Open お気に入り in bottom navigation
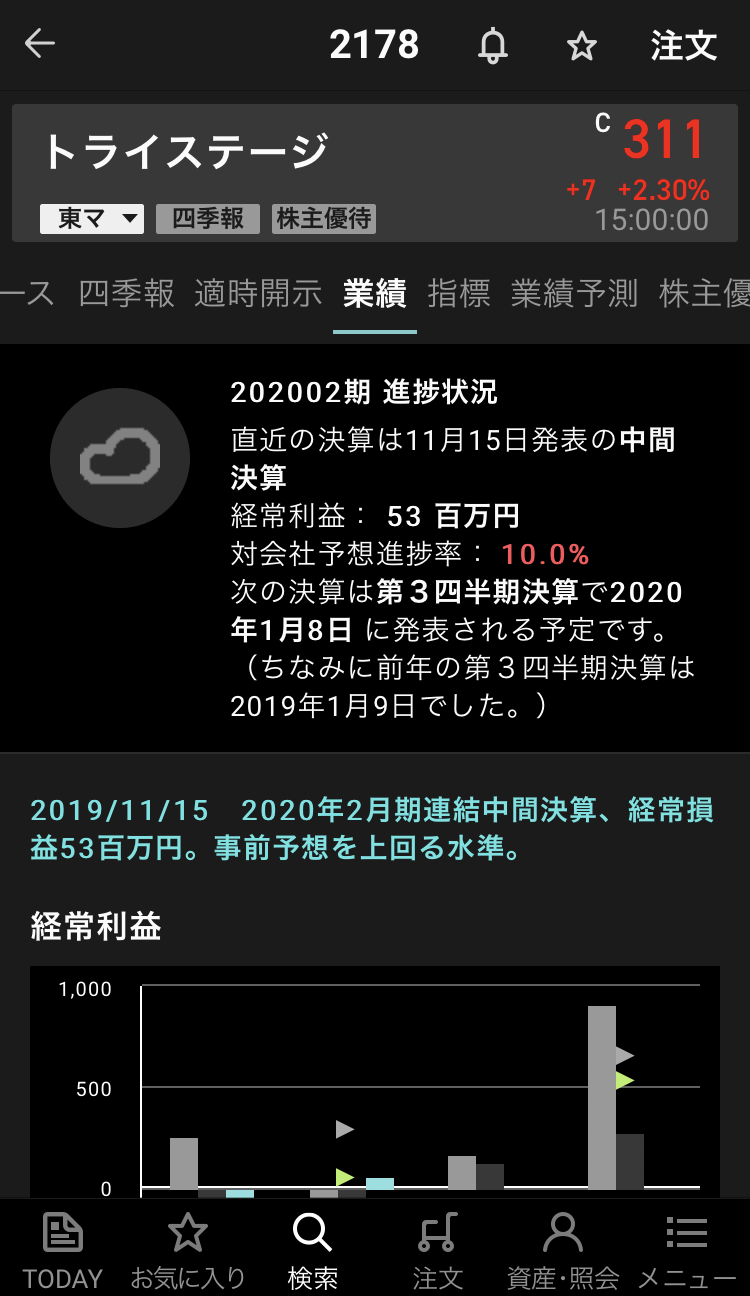This screenshot has width=750, height=1296. (x=188, y=1249)
